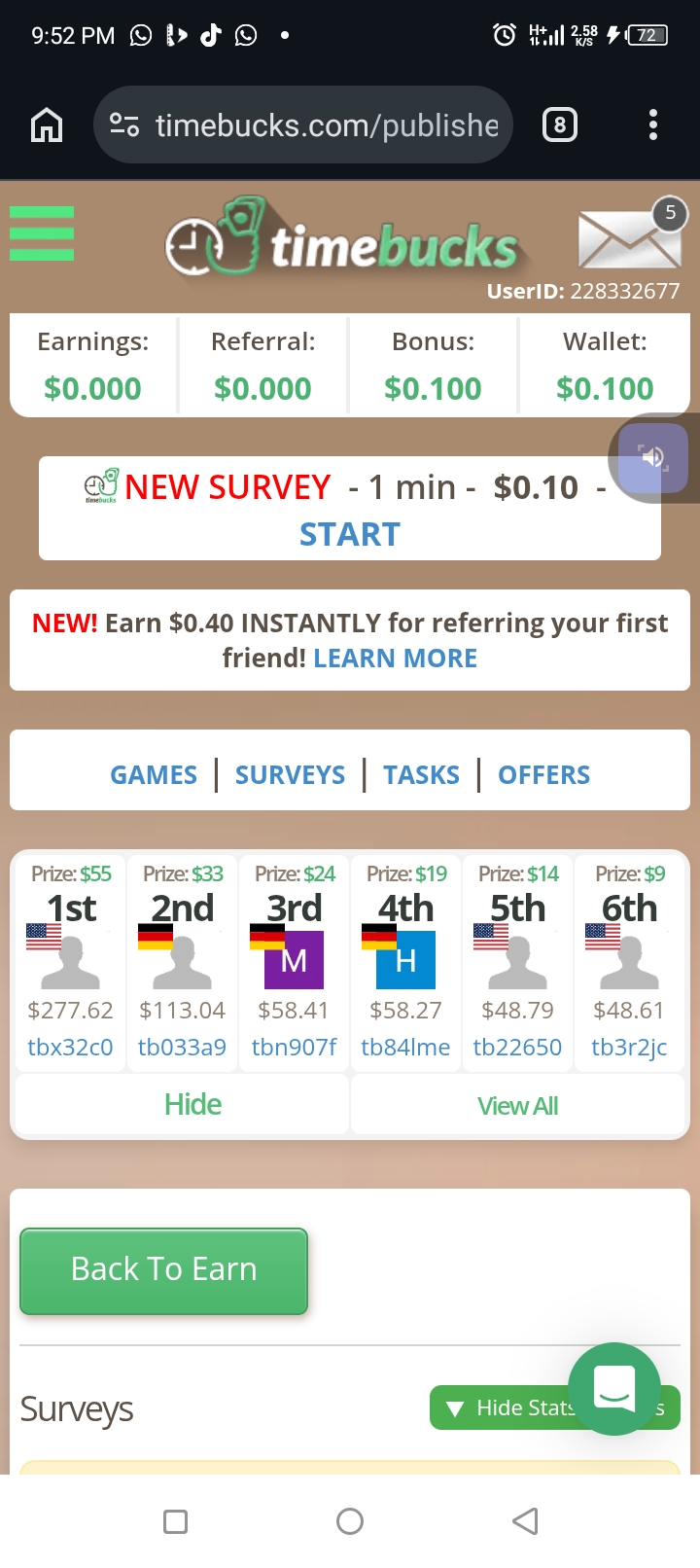Tap the browser home icon
Viewport: 700px width, 1568px height.
47,125
